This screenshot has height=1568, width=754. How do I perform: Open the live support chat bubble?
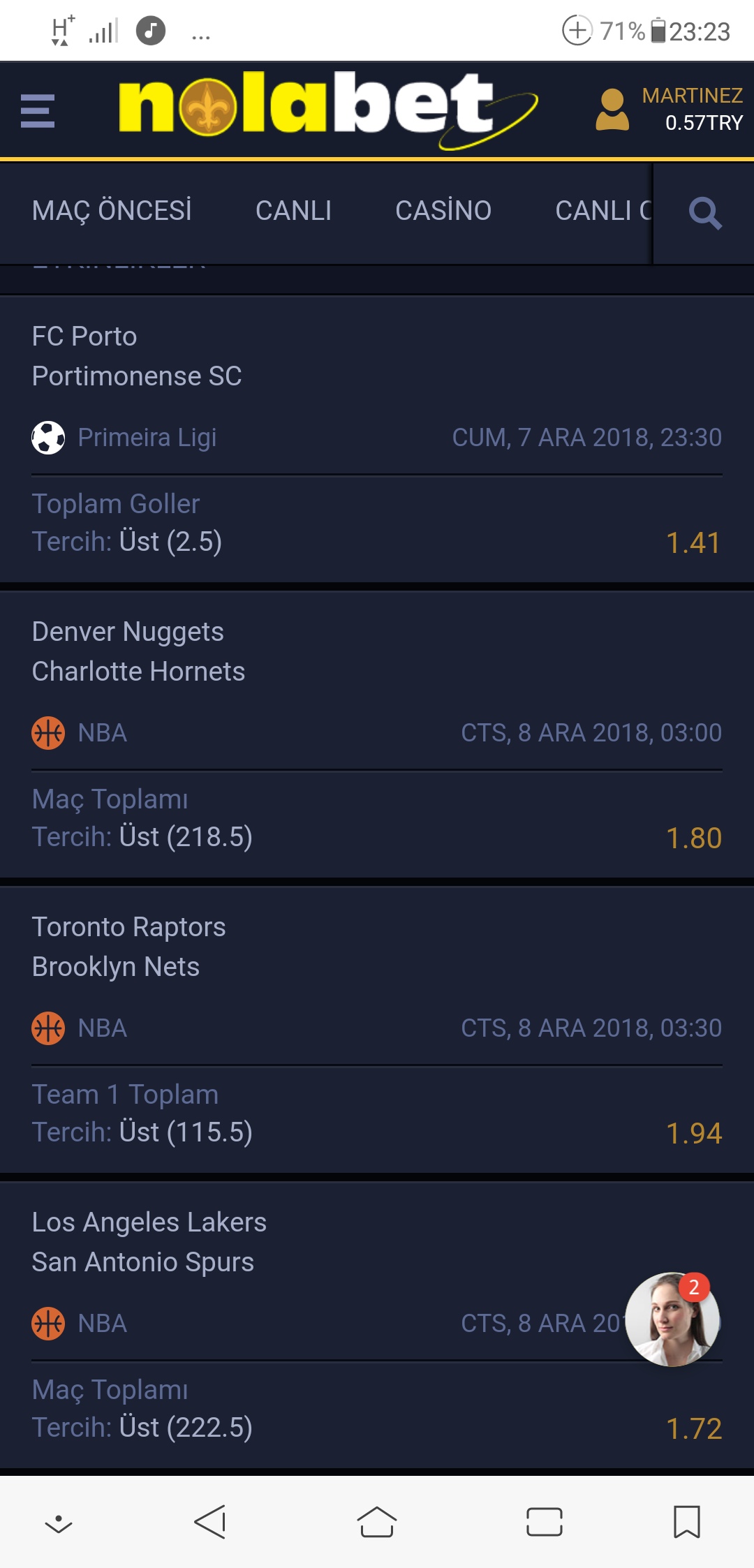(672, 1319)
